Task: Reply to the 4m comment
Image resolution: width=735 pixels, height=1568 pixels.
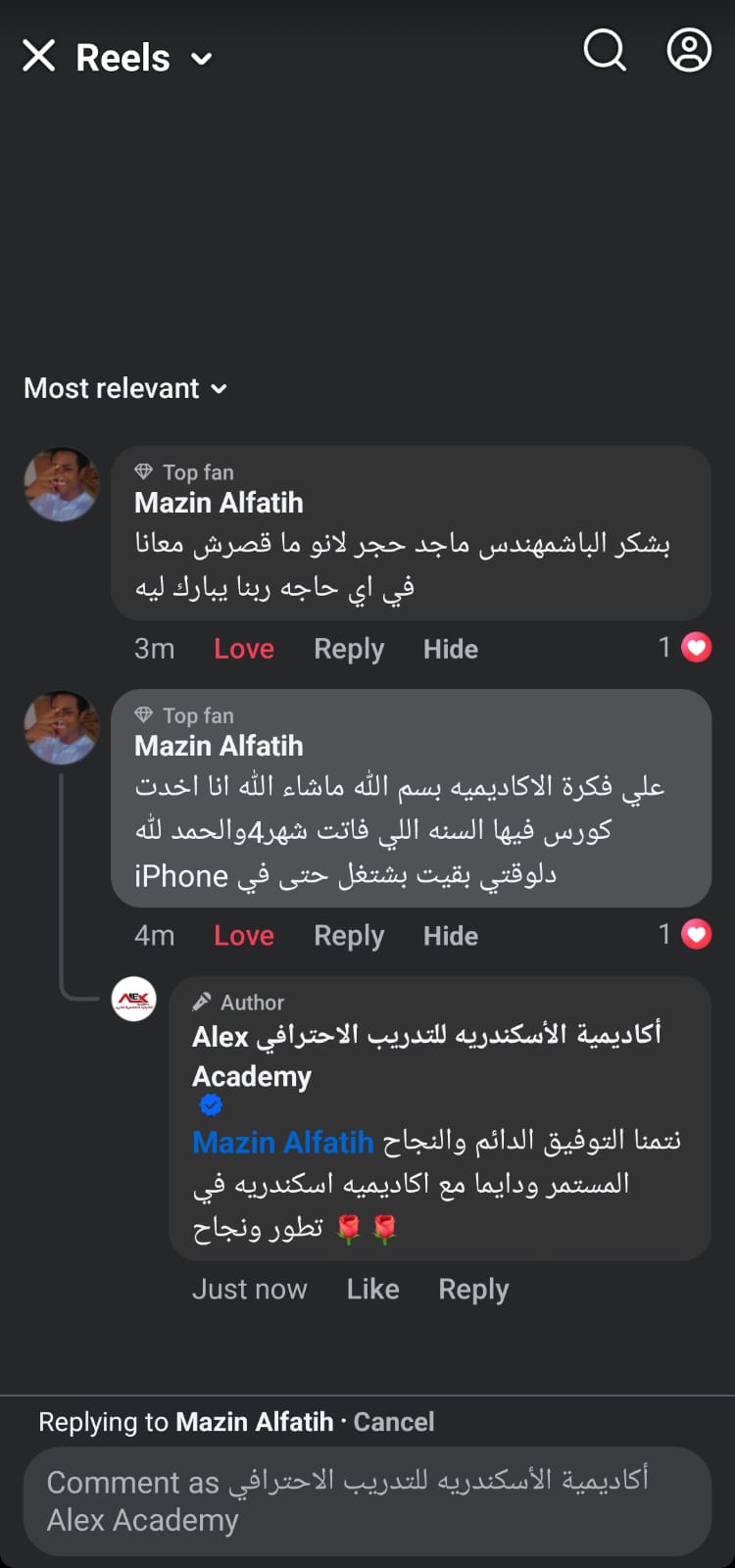Action: (349, 936)
